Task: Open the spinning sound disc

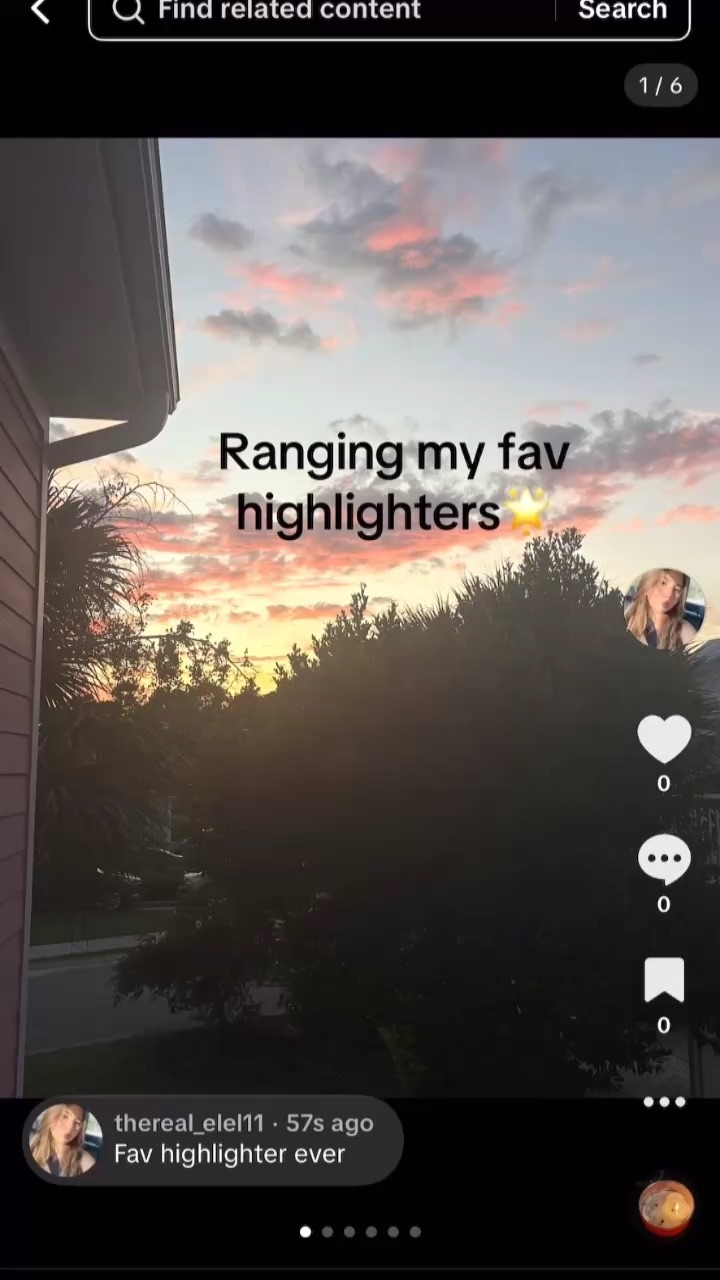Action: (666, 1207)
